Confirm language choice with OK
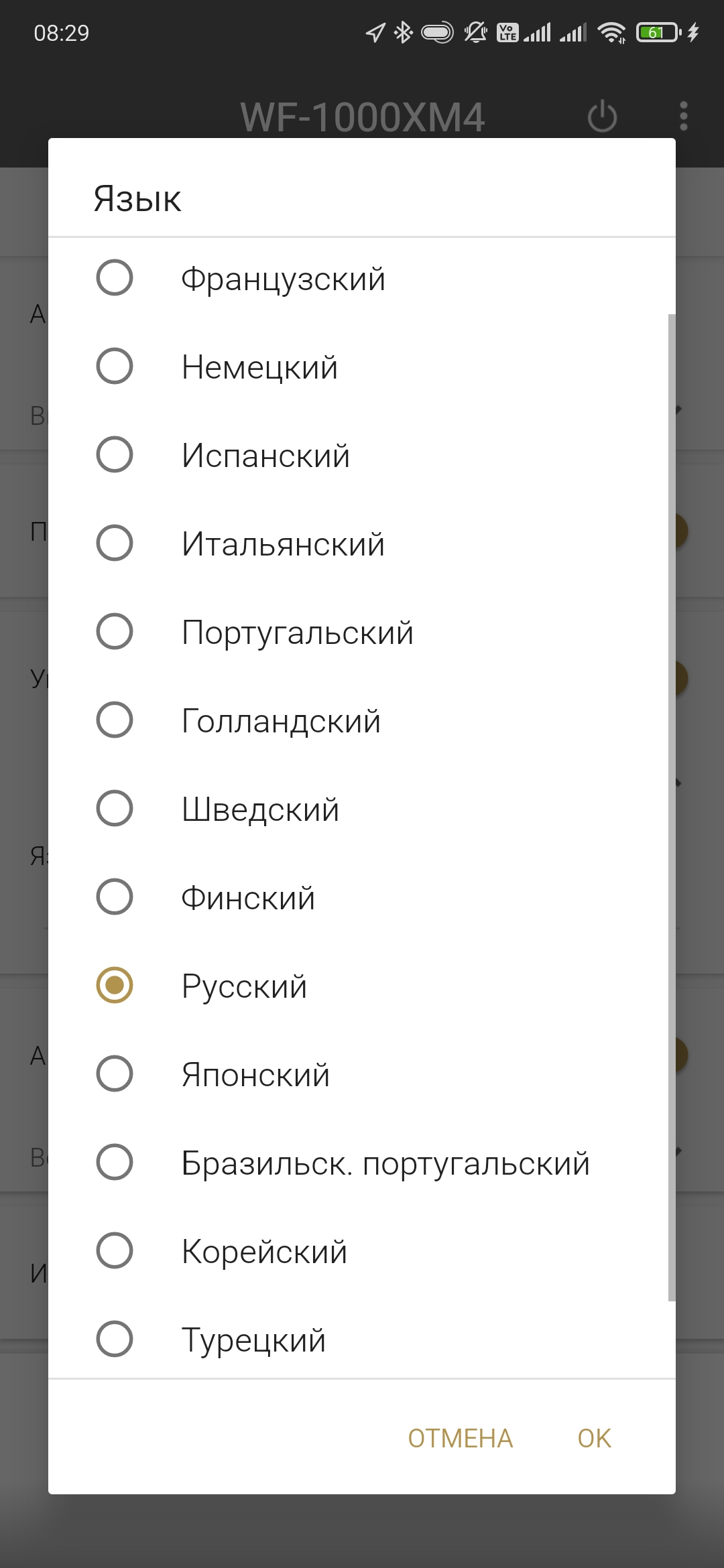 pos(594,1439)
